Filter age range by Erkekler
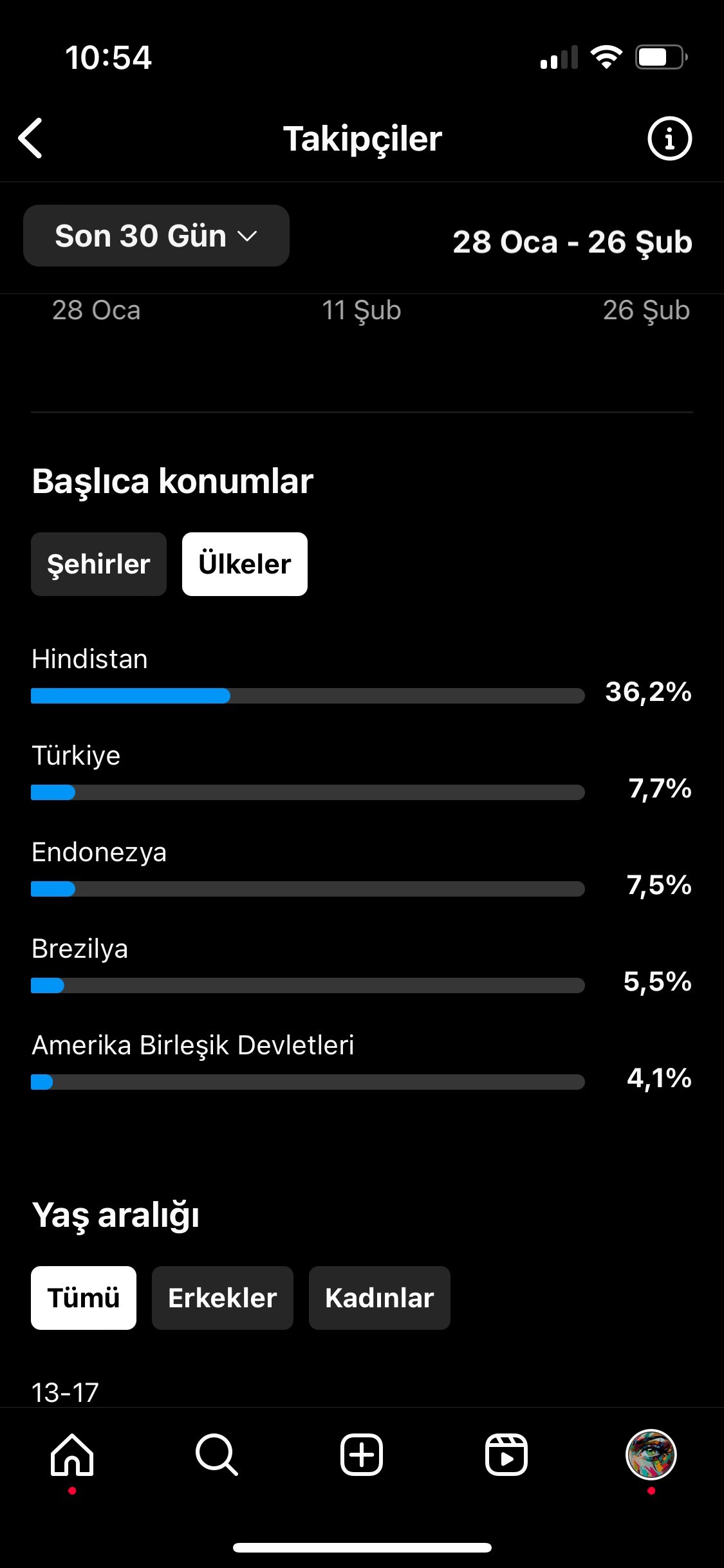The image size is (724, 1568). coord(223,1298)
